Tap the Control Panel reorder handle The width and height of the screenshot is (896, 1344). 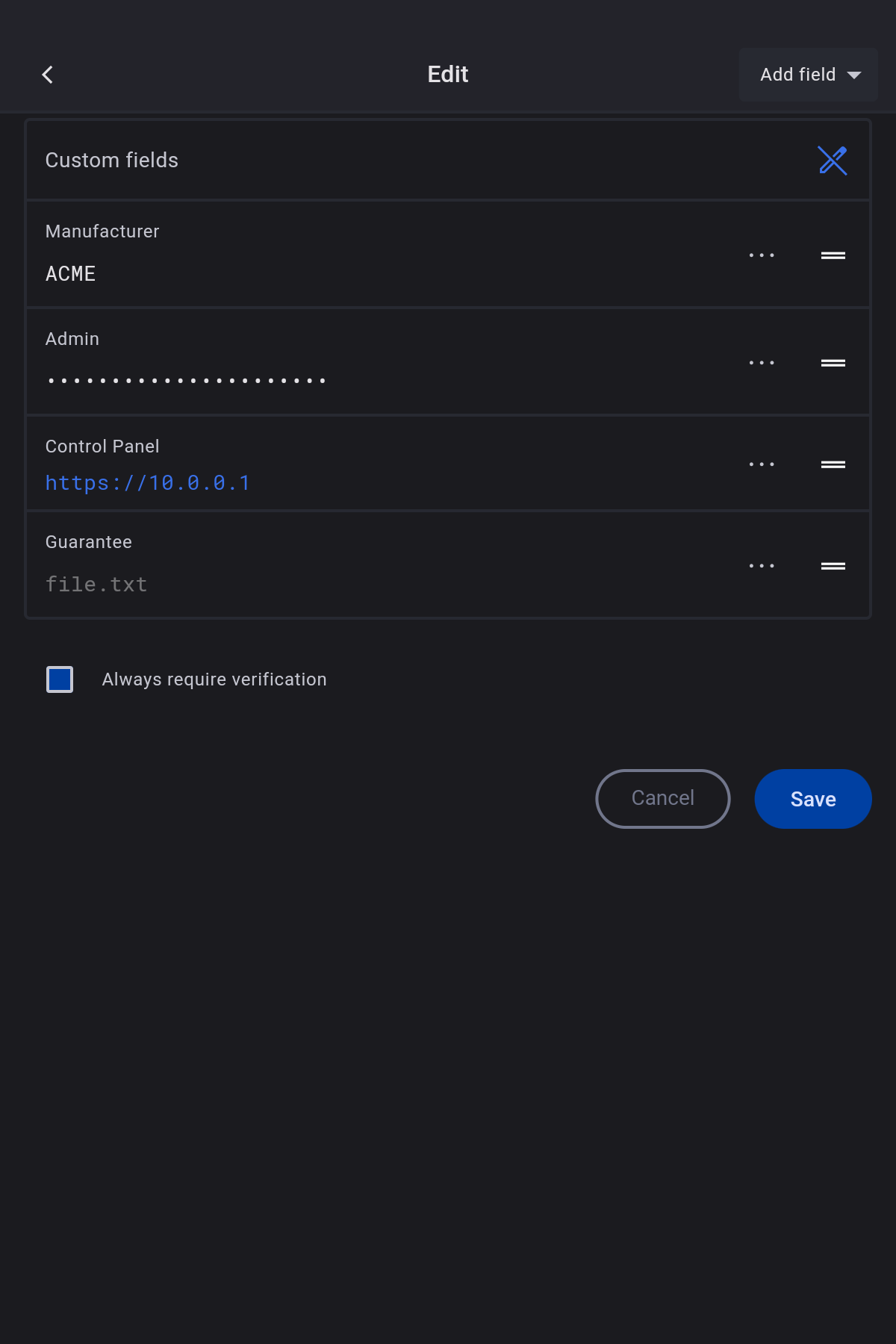[833, 464]
